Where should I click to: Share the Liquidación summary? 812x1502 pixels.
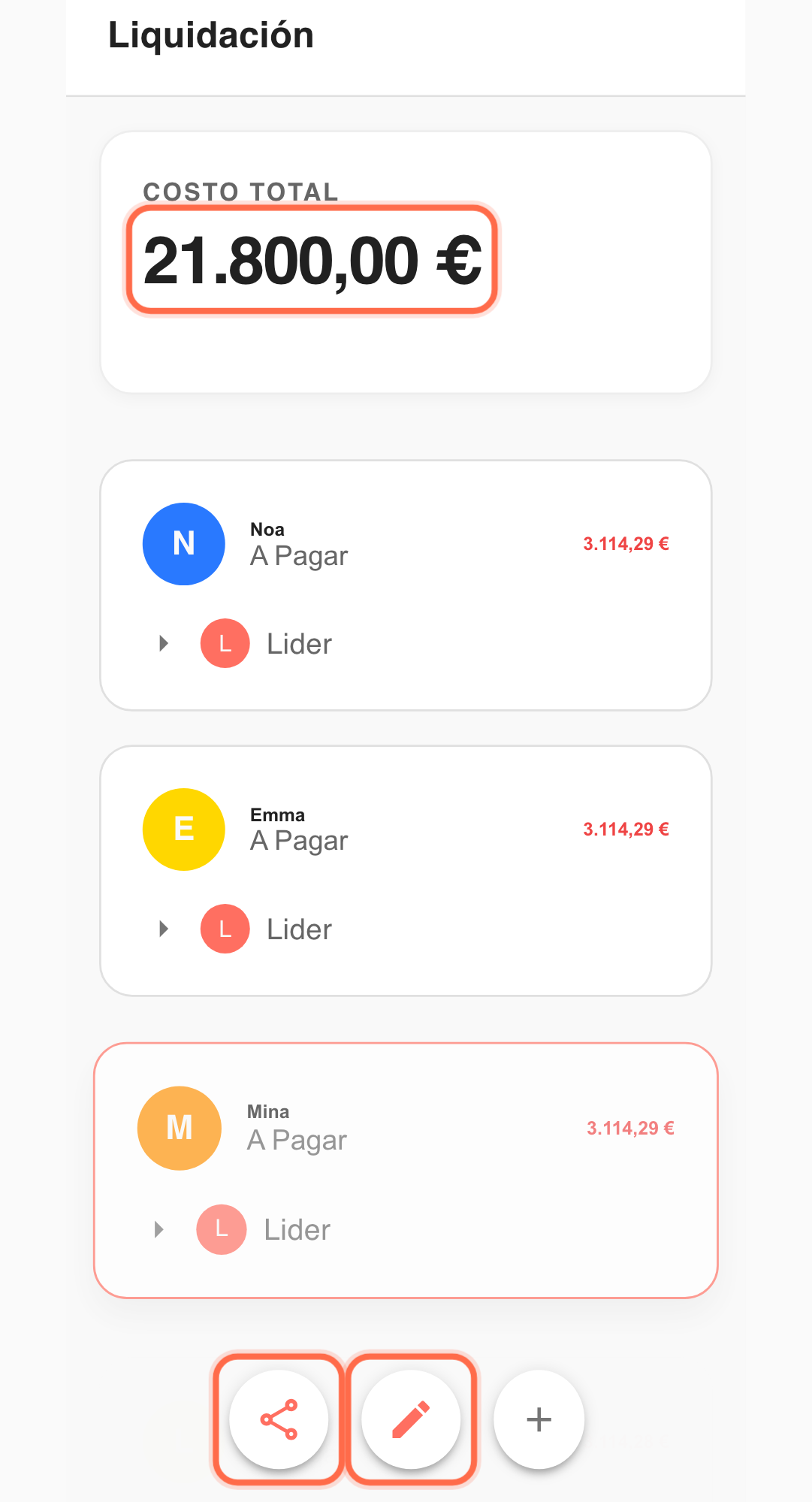tap(279, 1419)
